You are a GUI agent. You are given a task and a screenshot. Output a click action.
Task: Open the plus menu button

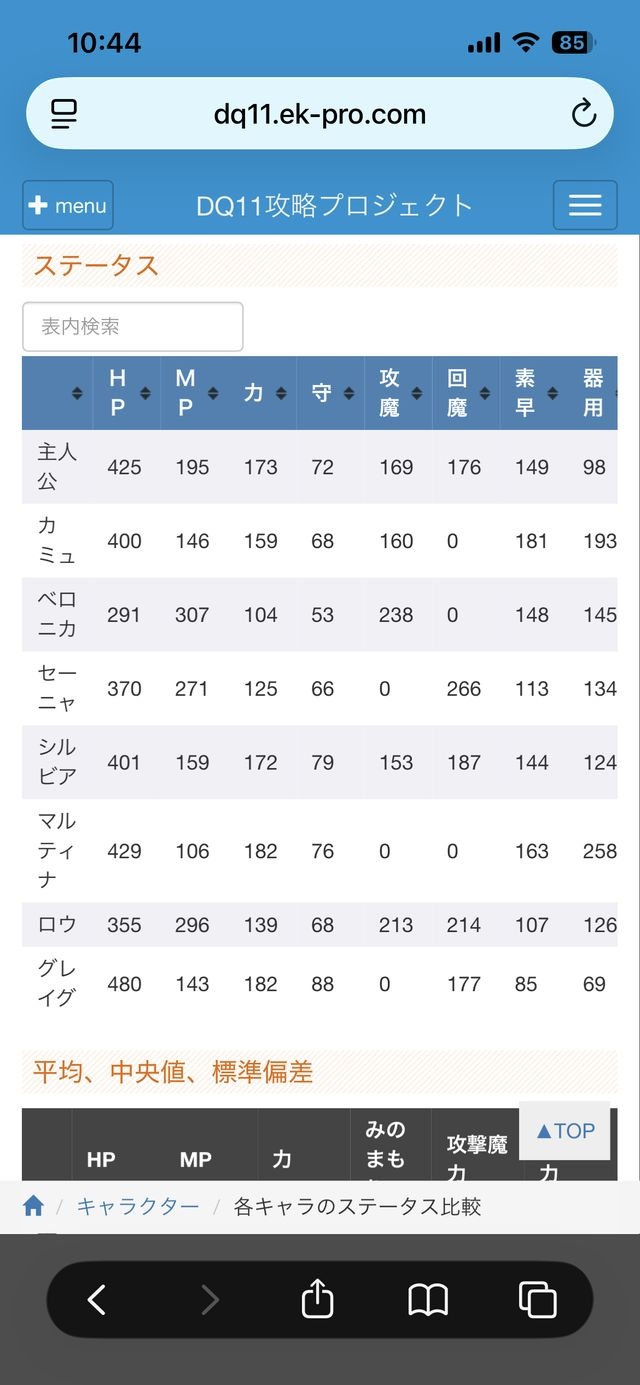(x=68, y=206)
